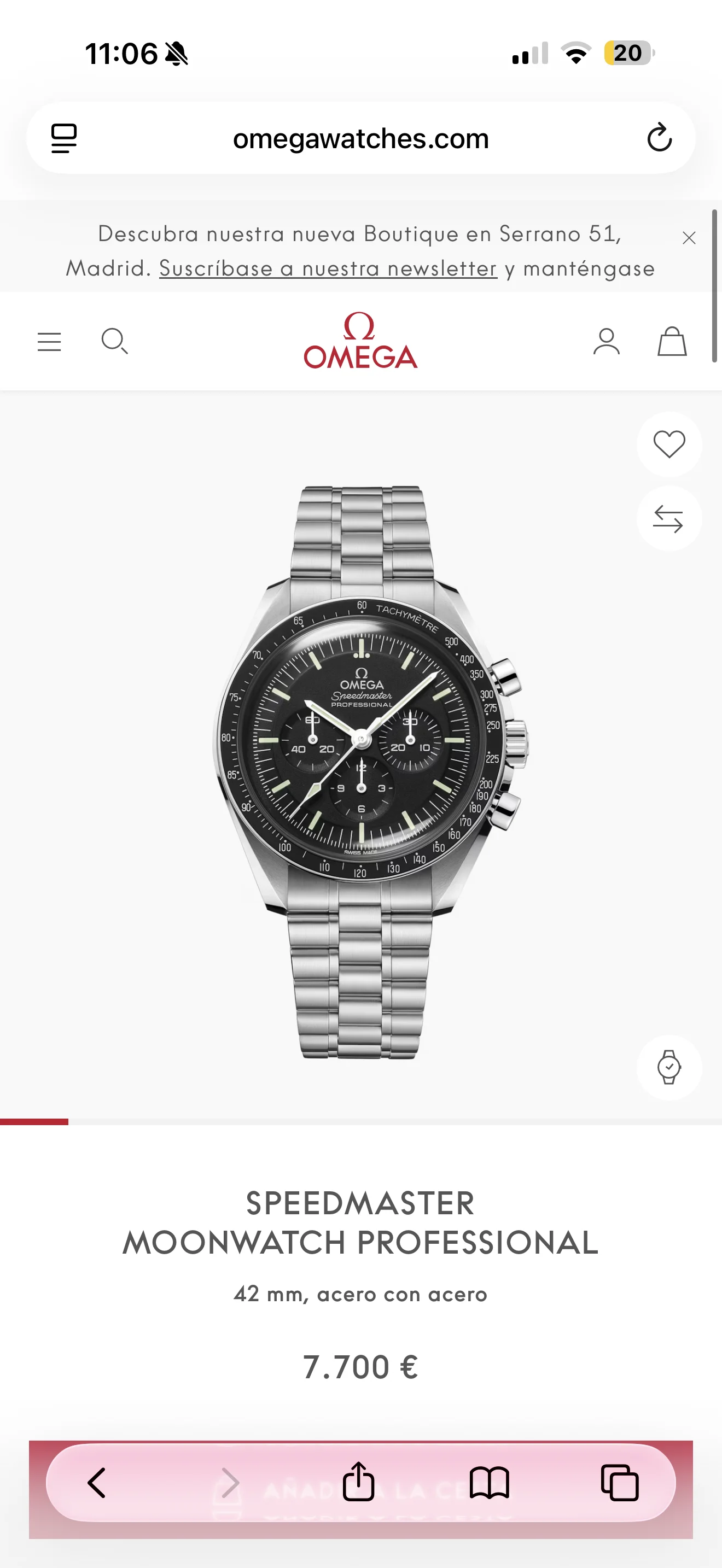Open the site search
The height and width of the screenshot is (1568, 722).
114,342
